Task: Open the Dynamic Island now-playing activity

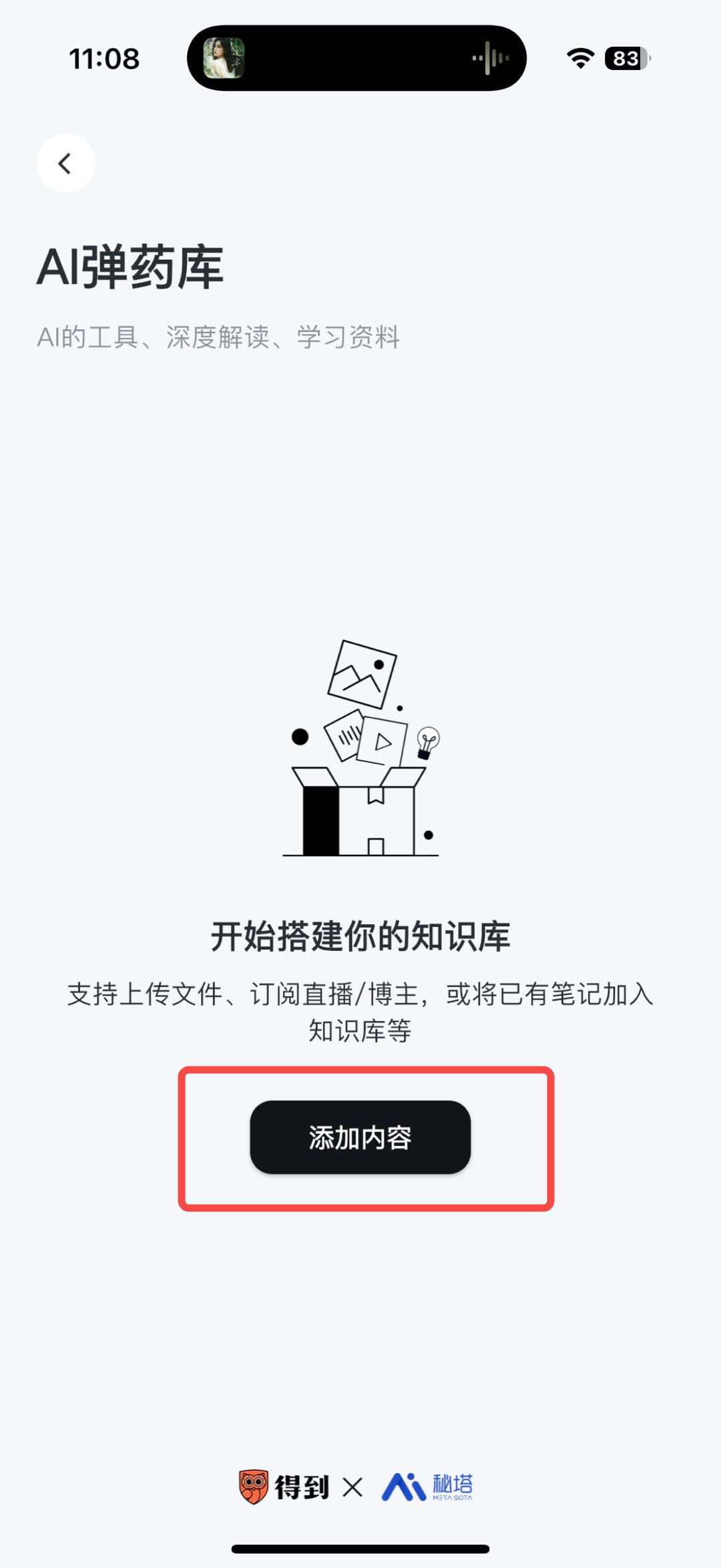Action: pos(356,58)
